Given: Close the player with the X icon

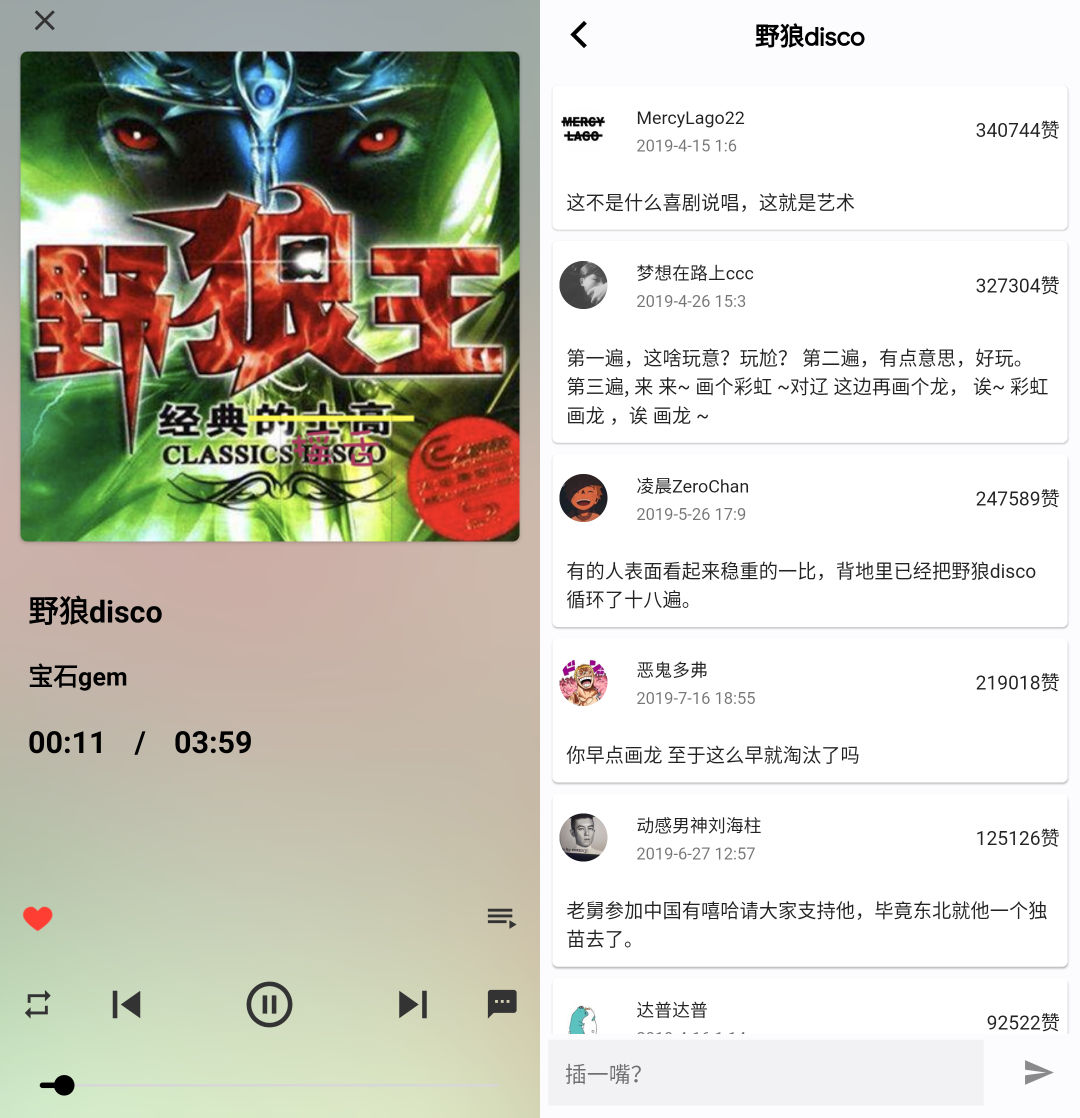Looking at the screenshot, I should coord(43,20).
